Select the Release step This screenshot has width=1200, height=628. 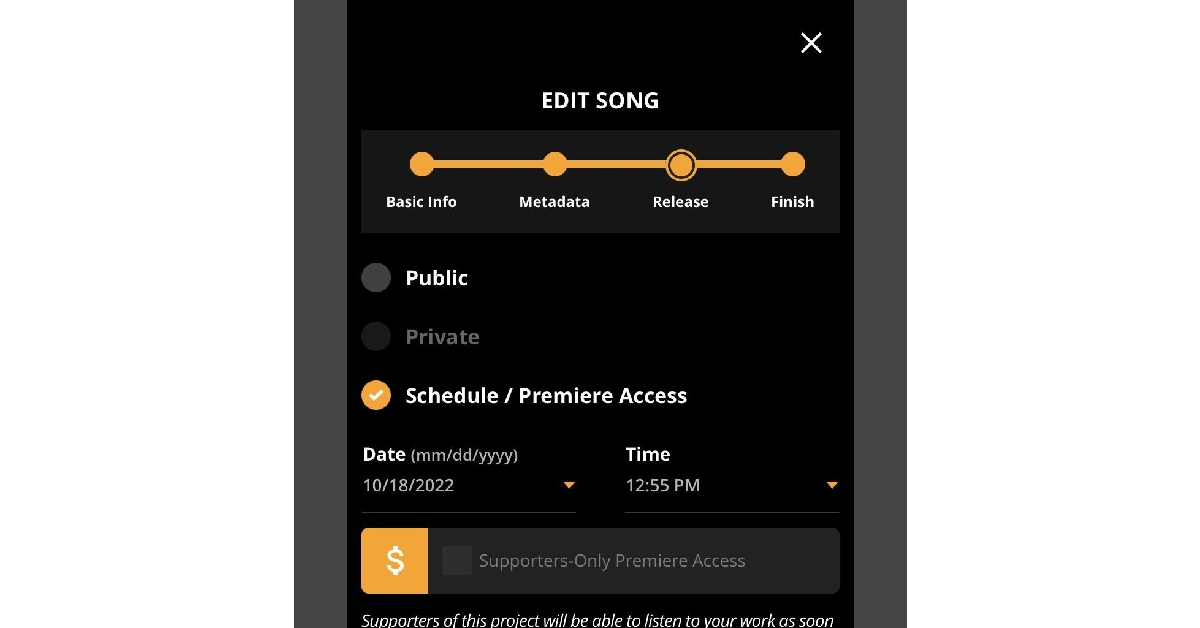point(681,165)
